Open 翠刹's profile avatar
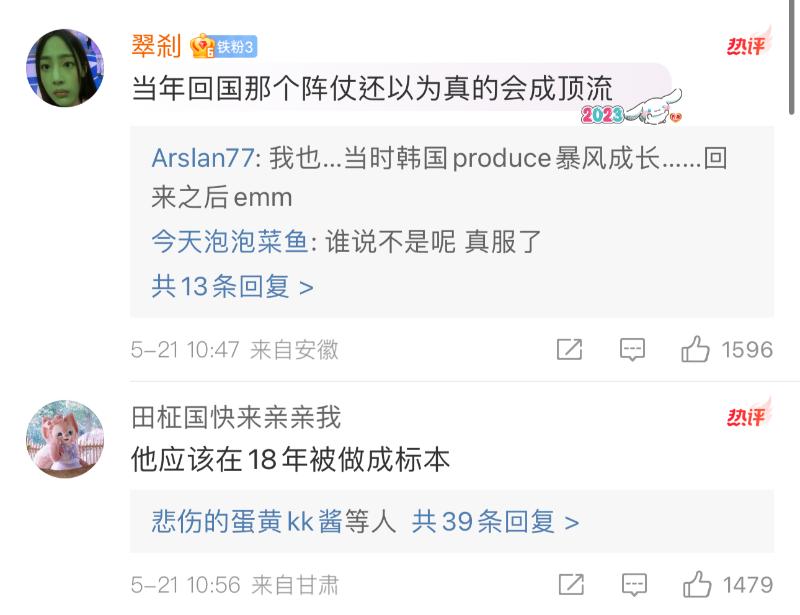Viewport: 800px width, 615px height. coord(65,66)
